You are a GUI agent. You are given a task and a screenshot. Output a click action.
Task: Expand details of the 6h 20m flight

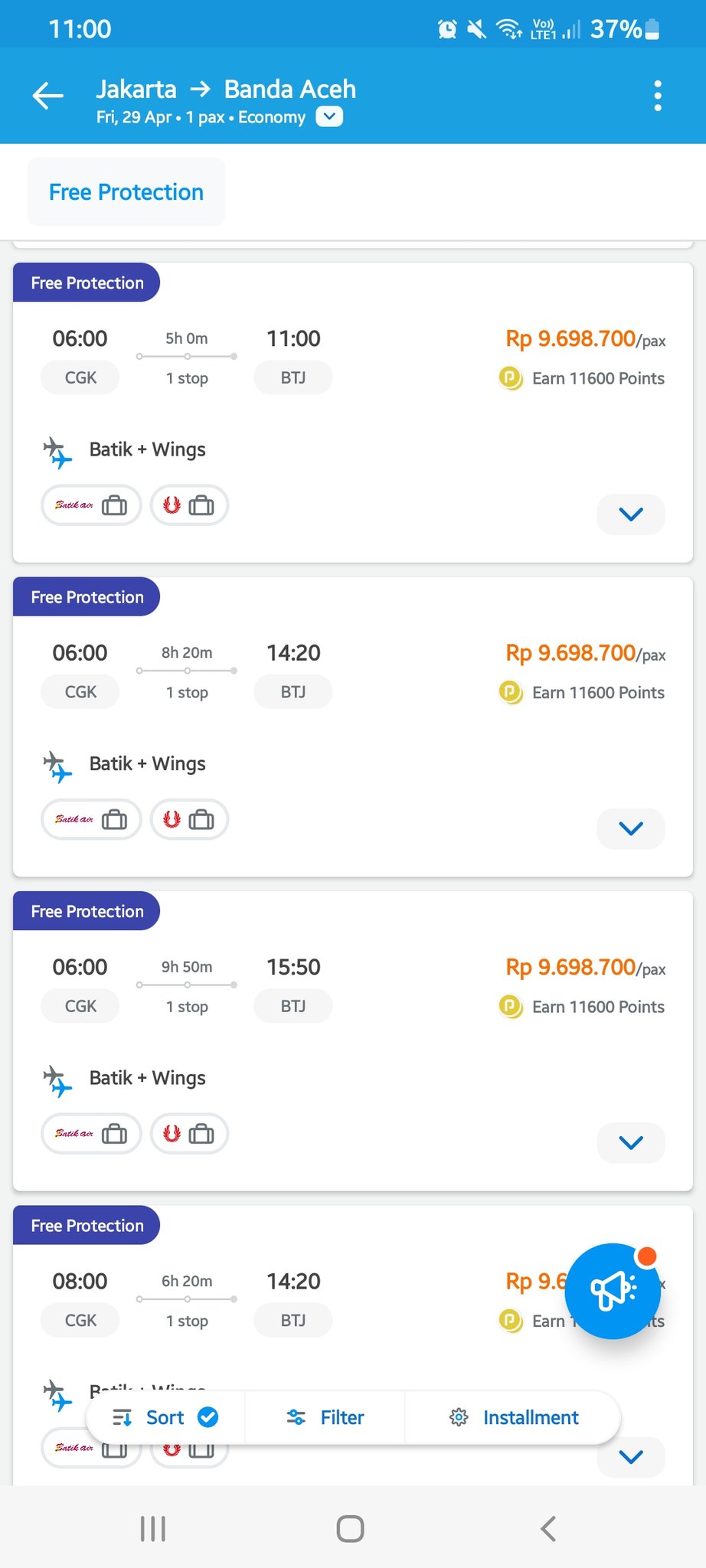[631, 1457]
